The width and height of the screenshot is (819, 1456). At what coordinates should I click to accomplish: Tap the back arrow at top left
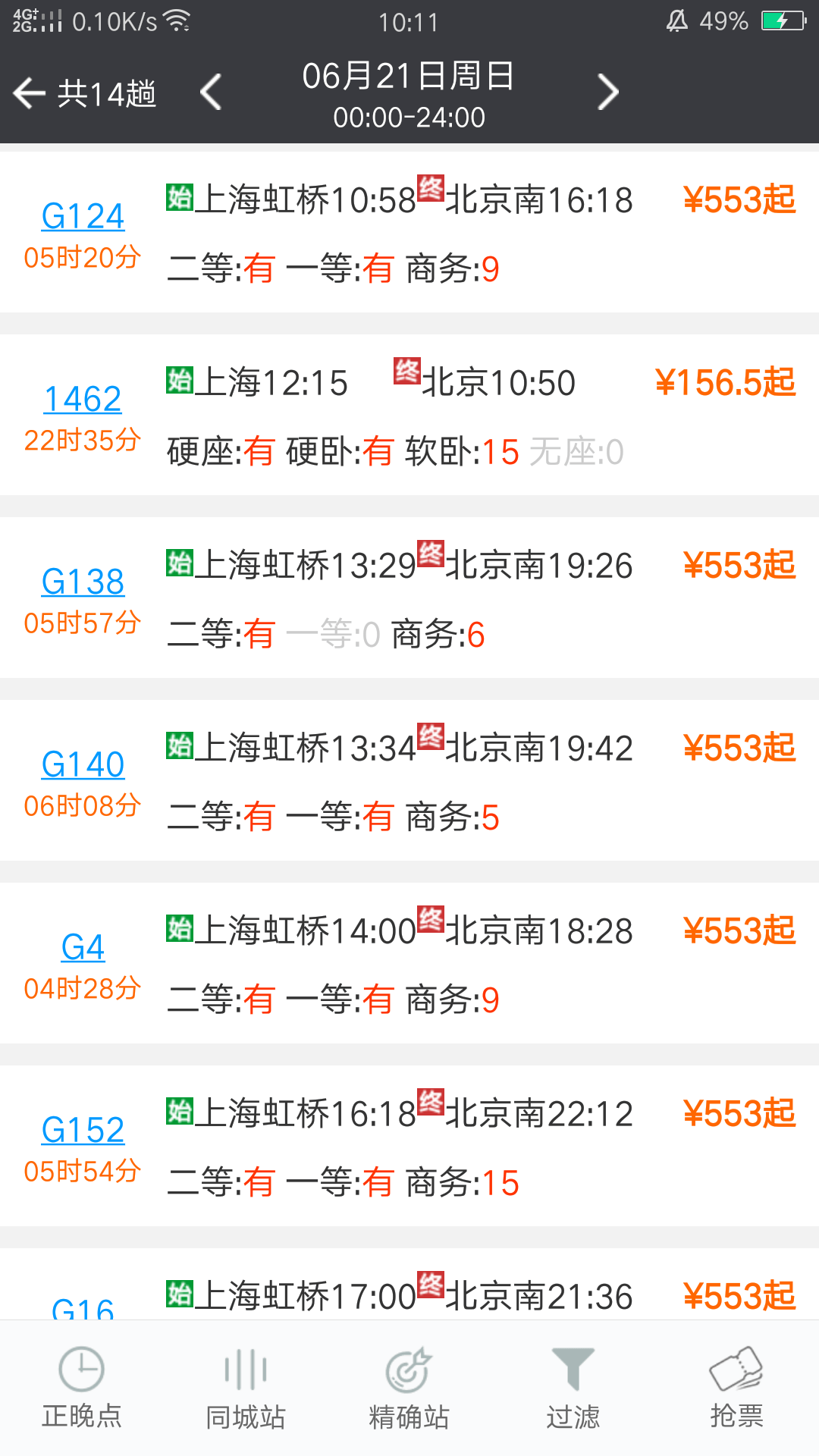(x=27, y=93)
